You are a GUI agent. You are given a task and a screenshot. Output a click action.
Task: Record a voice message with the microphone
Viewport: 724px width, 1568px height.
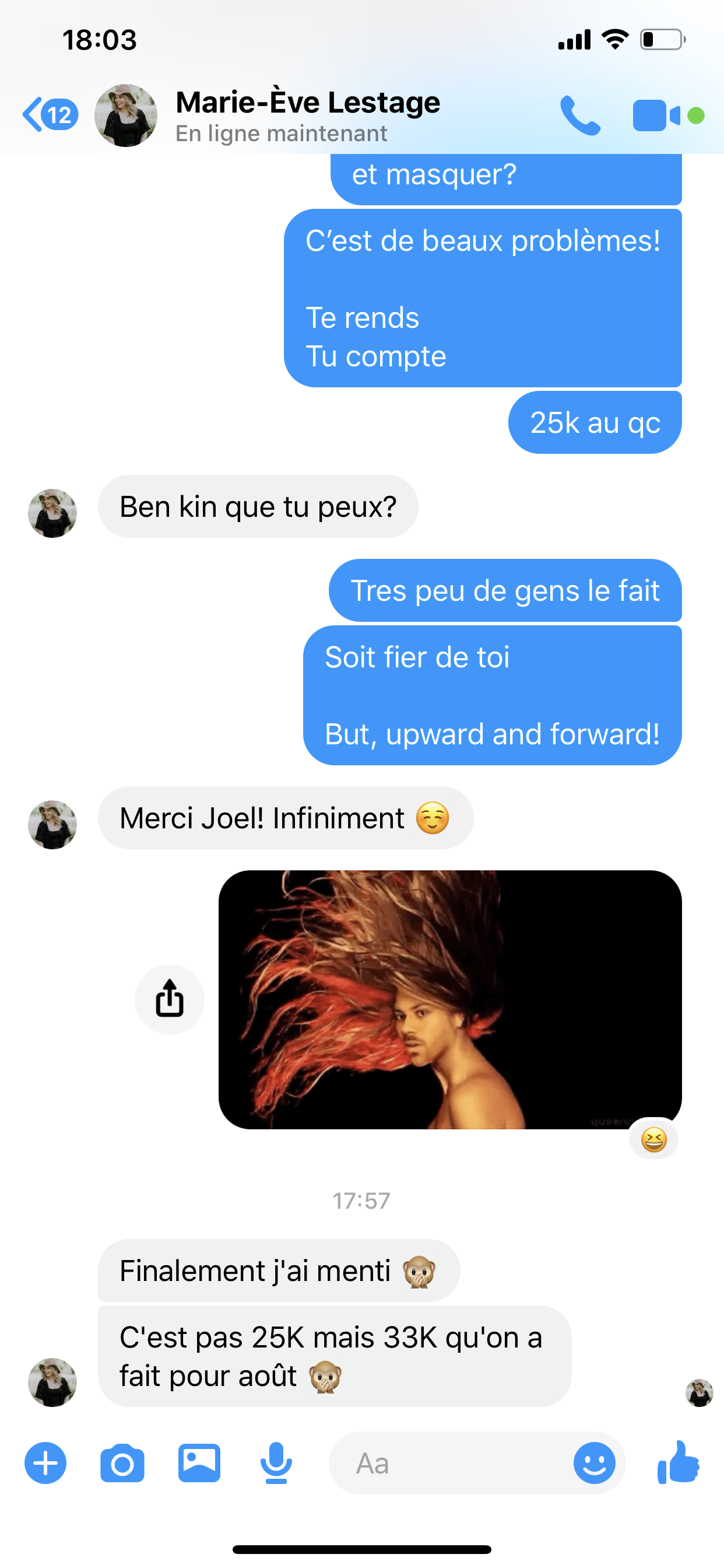tap(276, 1462)
